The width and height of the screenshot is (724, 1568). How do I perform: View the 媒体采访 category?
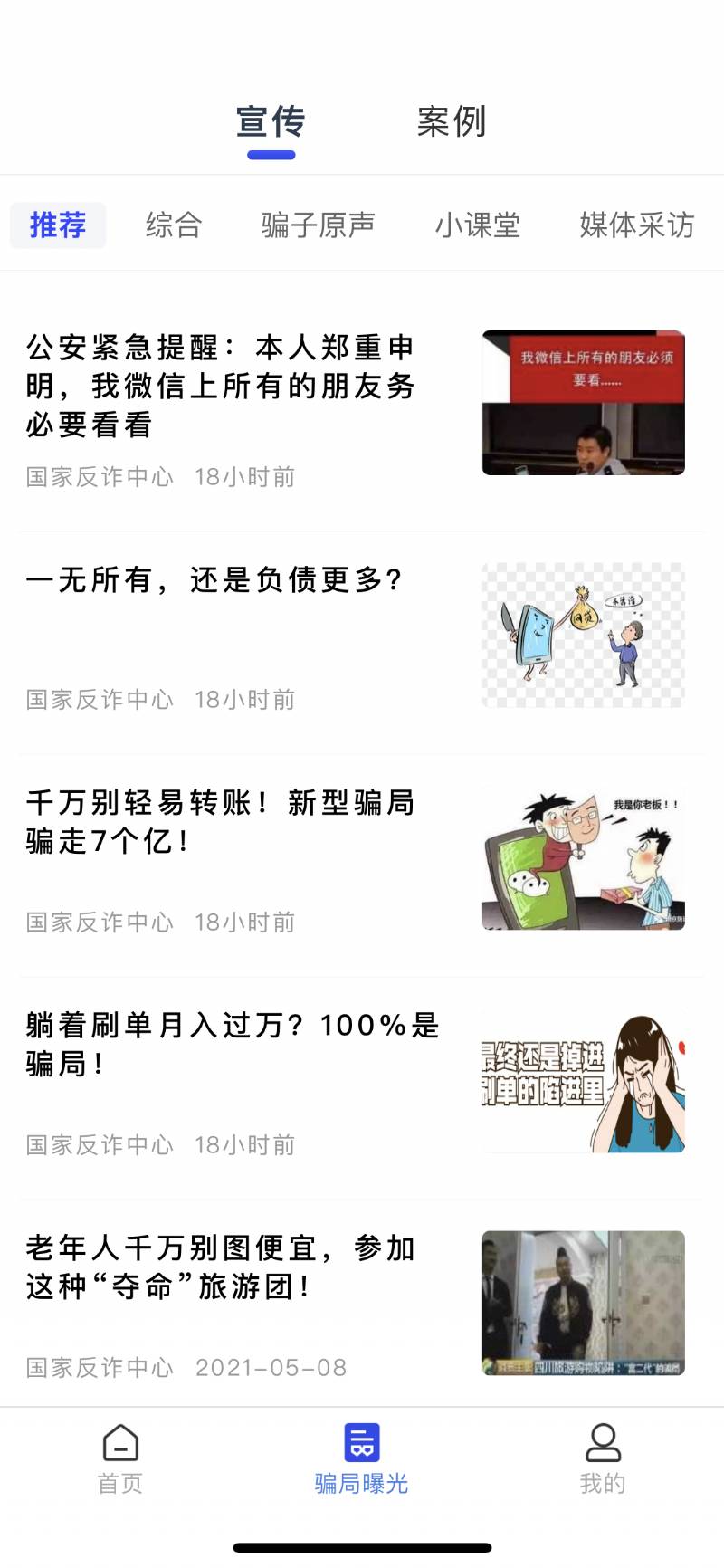click(636, 225)
